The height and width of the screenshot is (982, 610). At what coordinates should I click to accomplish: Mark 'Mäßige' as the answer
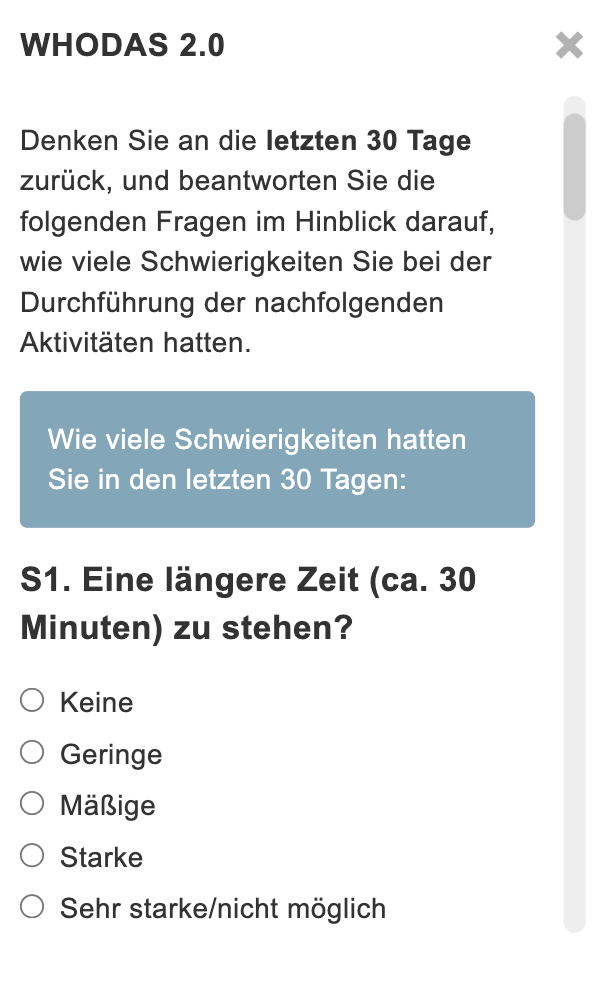(x=33, y=803)
